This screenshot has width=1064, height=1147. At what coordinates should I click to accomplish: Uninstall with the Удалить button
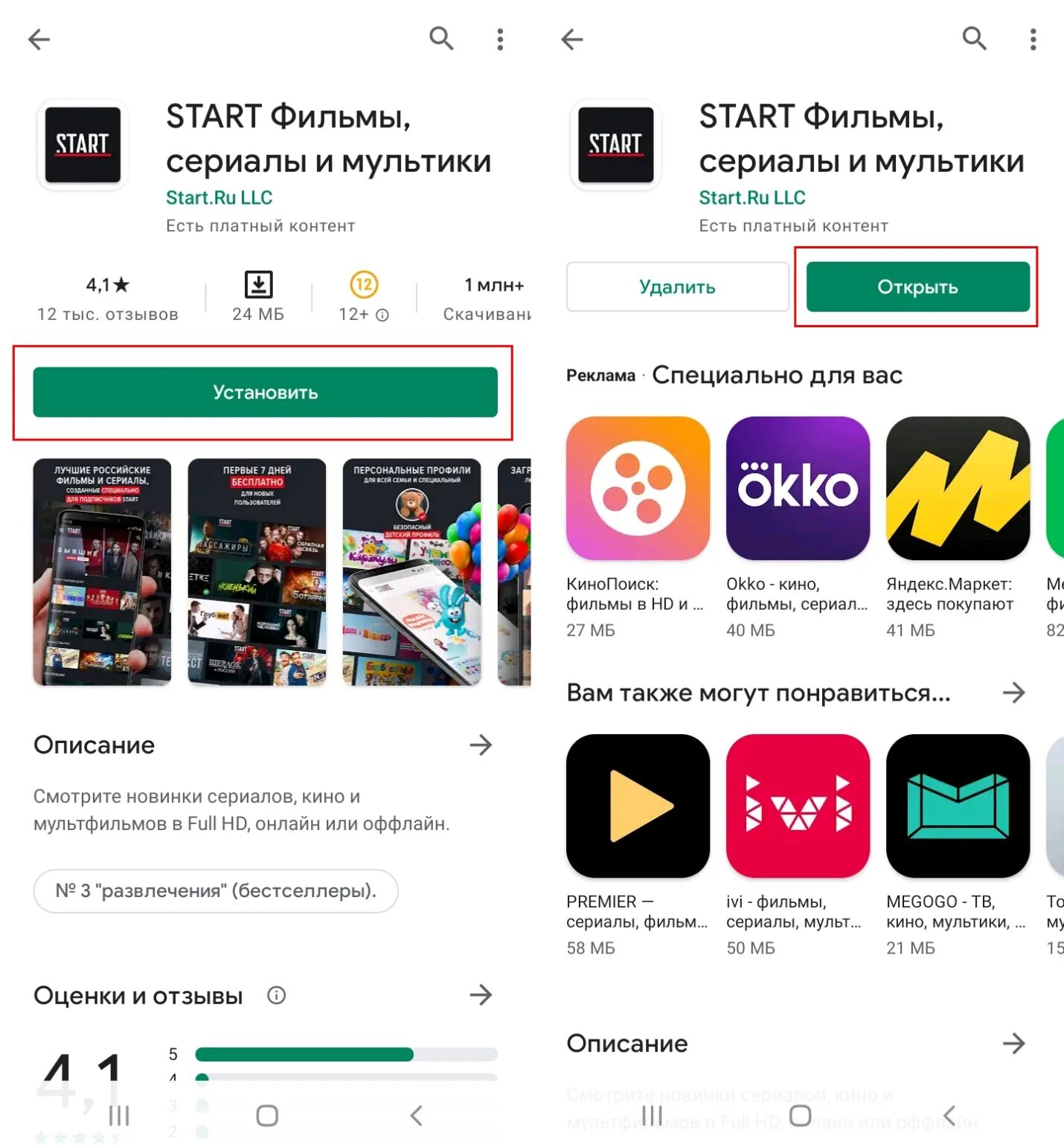point(677,287)
